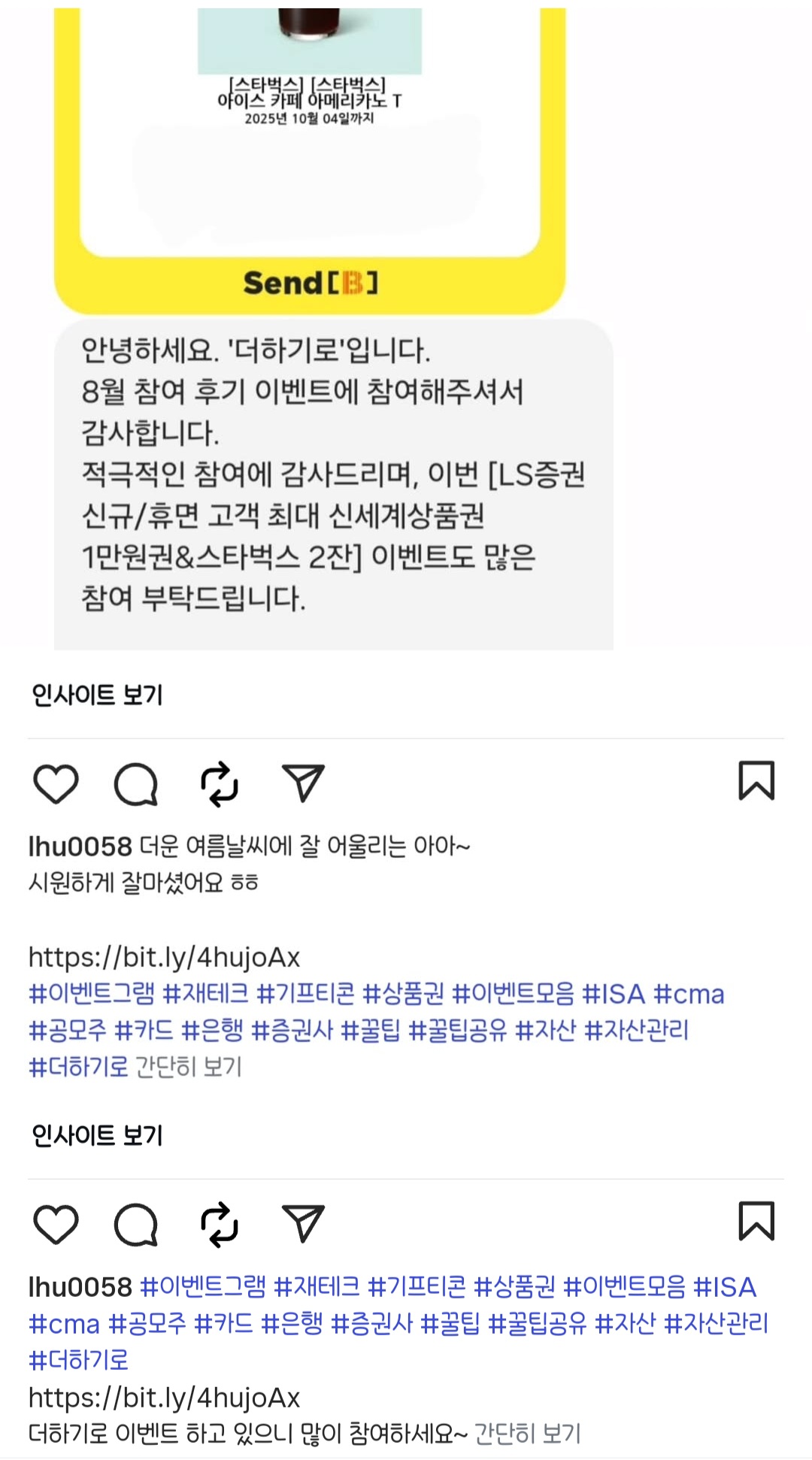Collapse the 더운 여름날씨 caption with 간단히 보기
The width and height of the screenshot is (812, 1460).
pos(189,1066)
